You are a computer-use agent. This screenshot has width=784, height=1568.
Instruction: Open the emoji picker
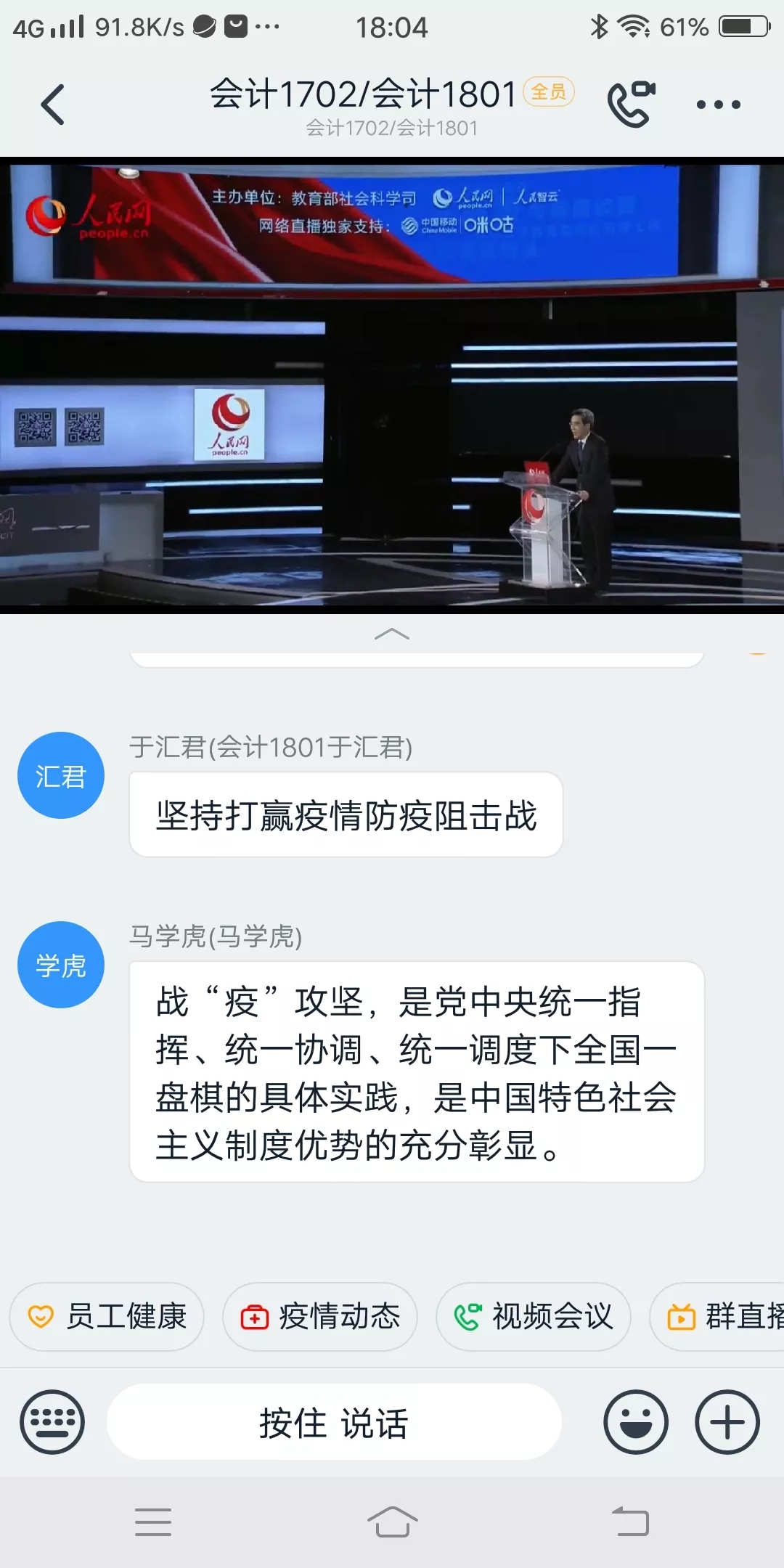click(636, 1422)
